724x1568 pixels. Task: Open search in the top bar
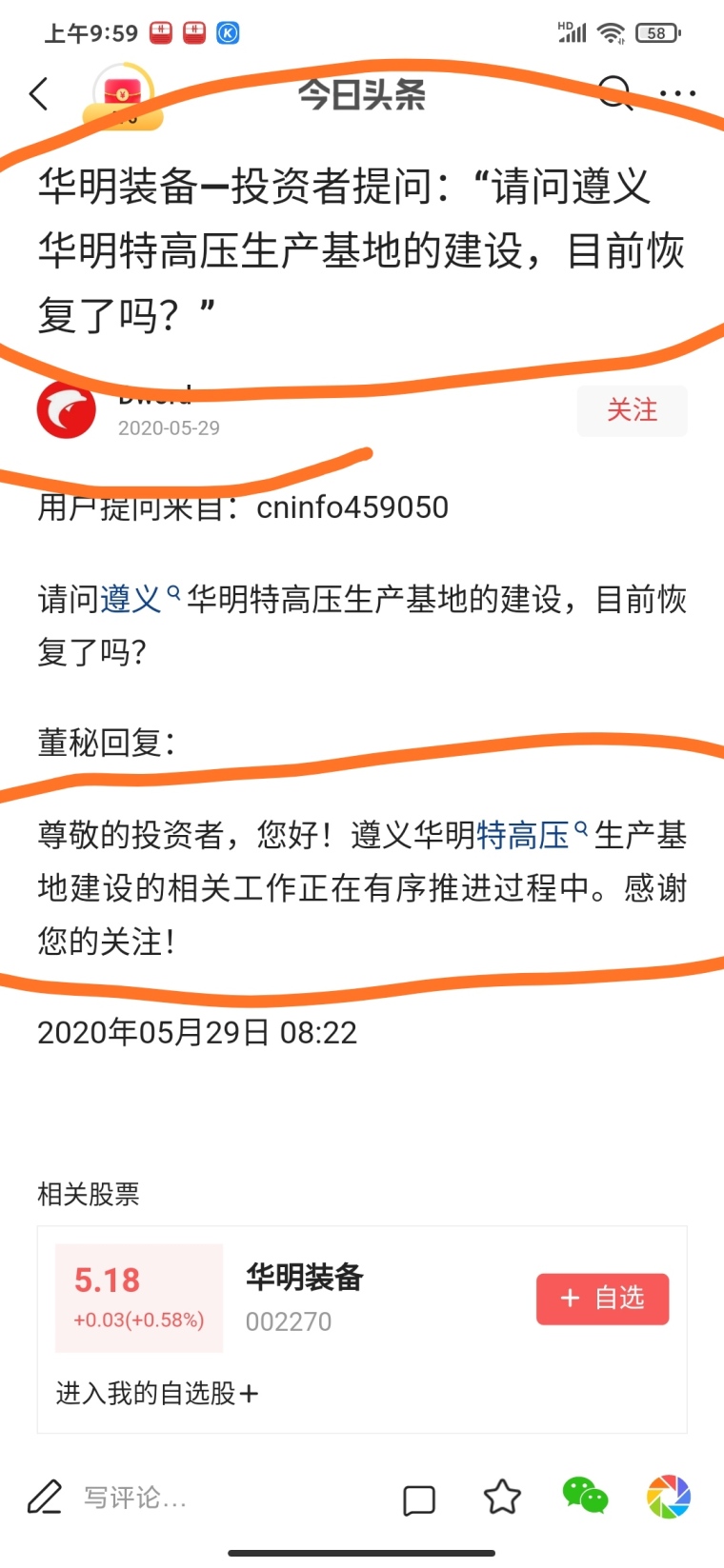click(615, 93)
